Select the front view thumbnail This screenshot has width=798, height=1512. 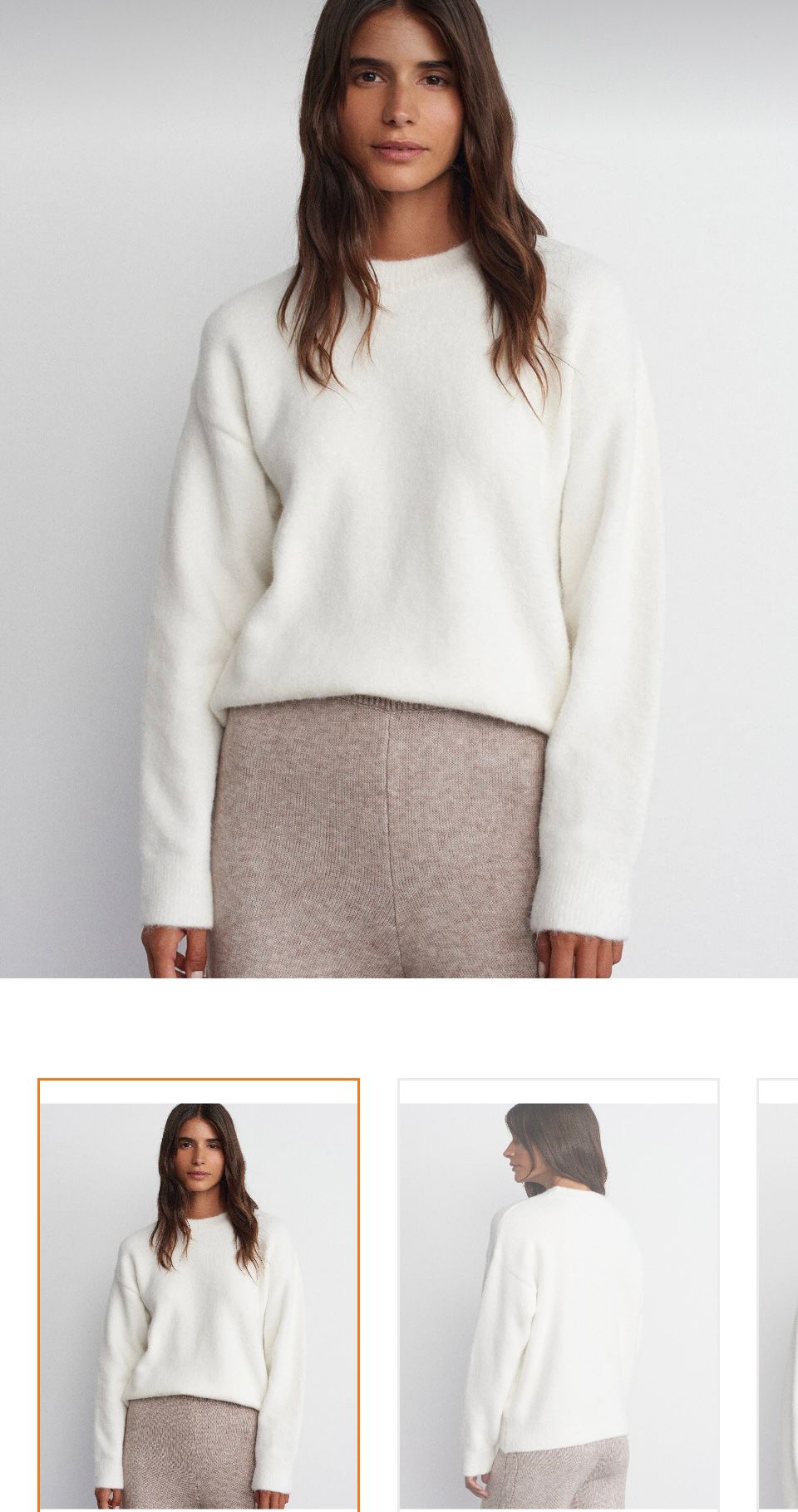199,1297
